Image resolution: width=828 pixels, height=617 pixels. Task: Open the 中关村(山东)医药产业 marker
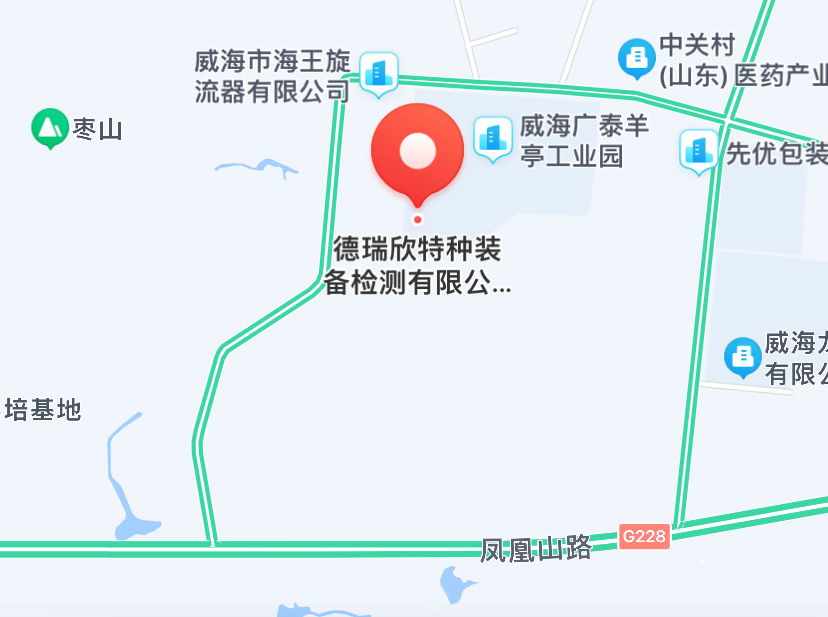(636, 57)
